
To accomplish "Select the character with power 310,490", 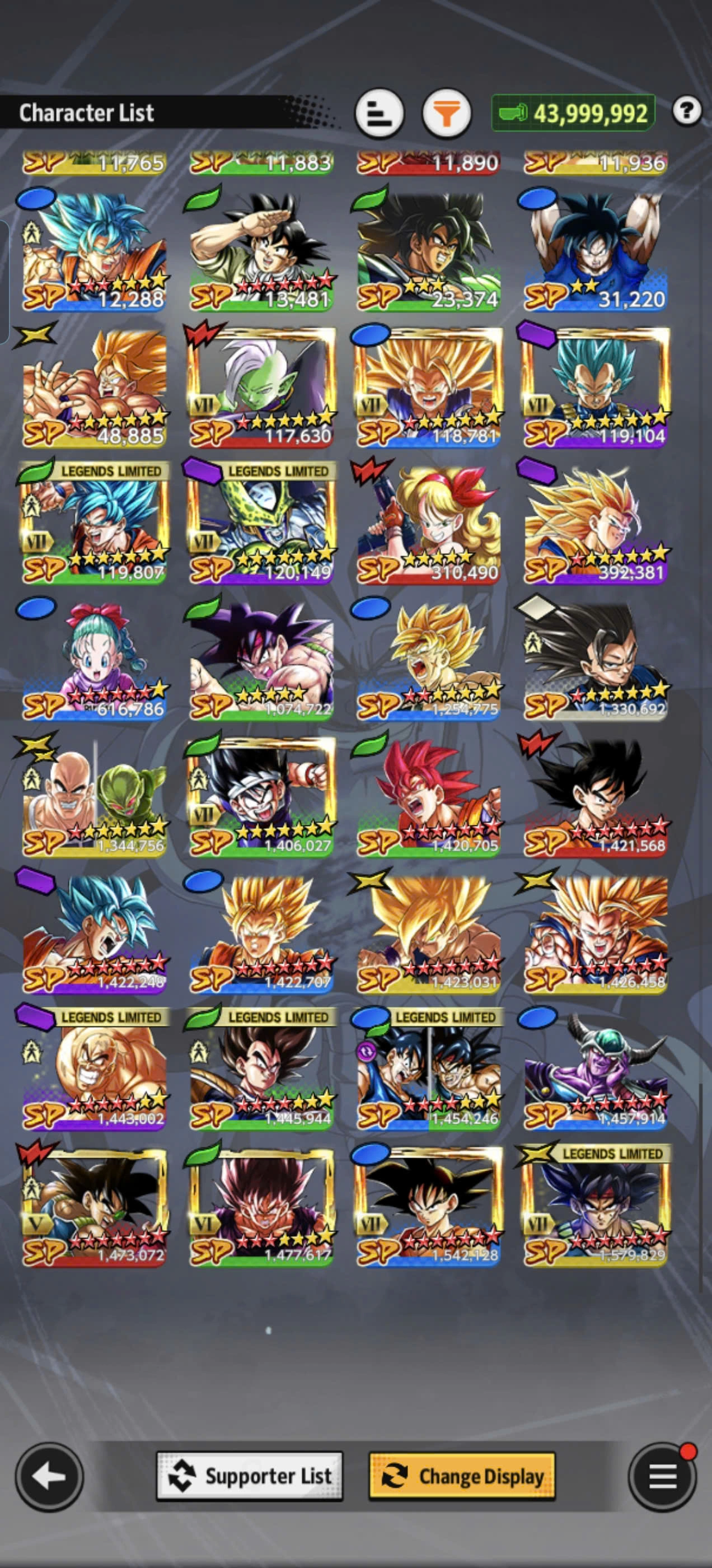I will click(x=428, y=525).
